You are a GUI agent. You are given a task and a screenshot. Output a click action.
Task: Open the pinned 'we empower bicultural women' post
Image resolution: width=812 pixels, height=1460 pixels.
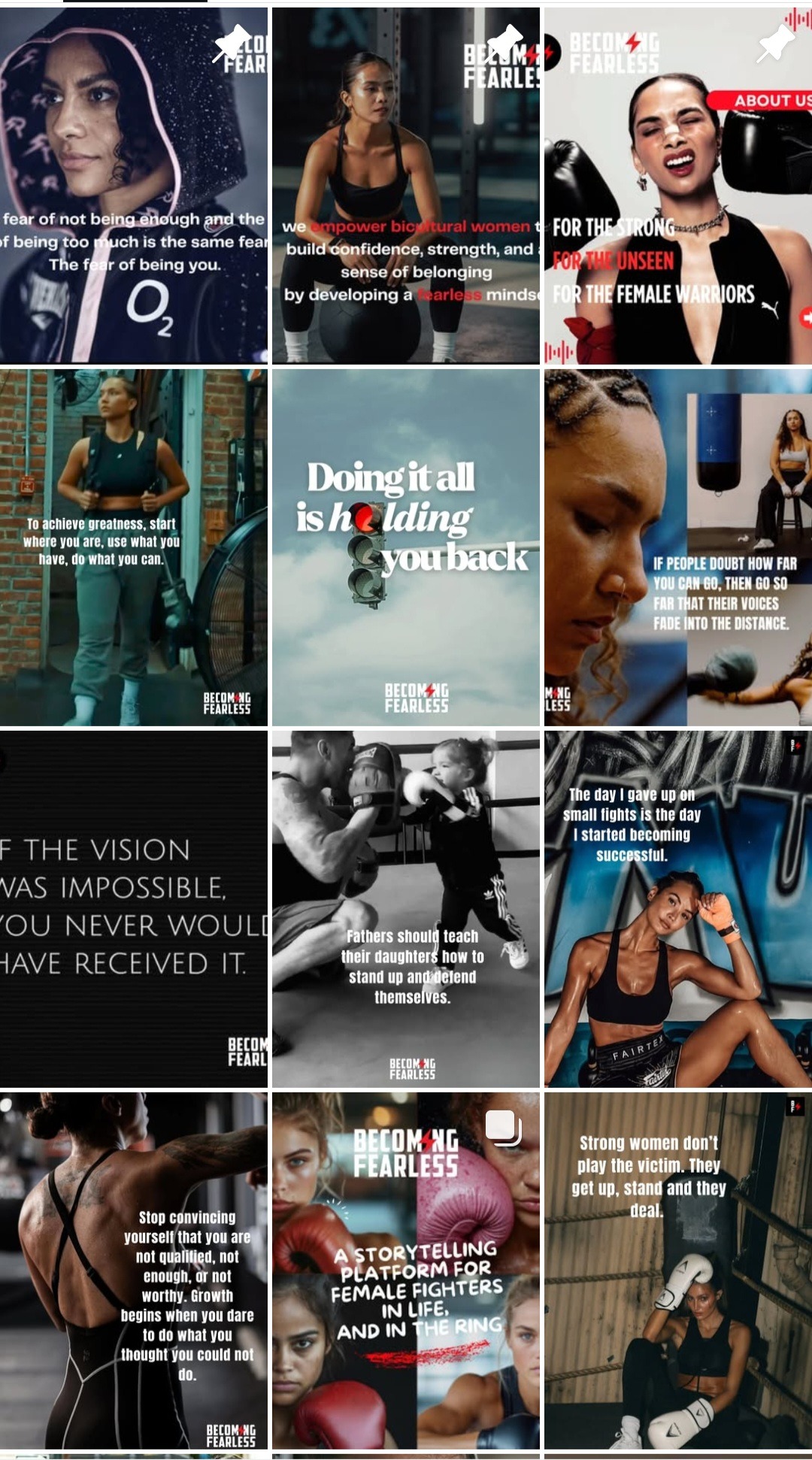405,185
